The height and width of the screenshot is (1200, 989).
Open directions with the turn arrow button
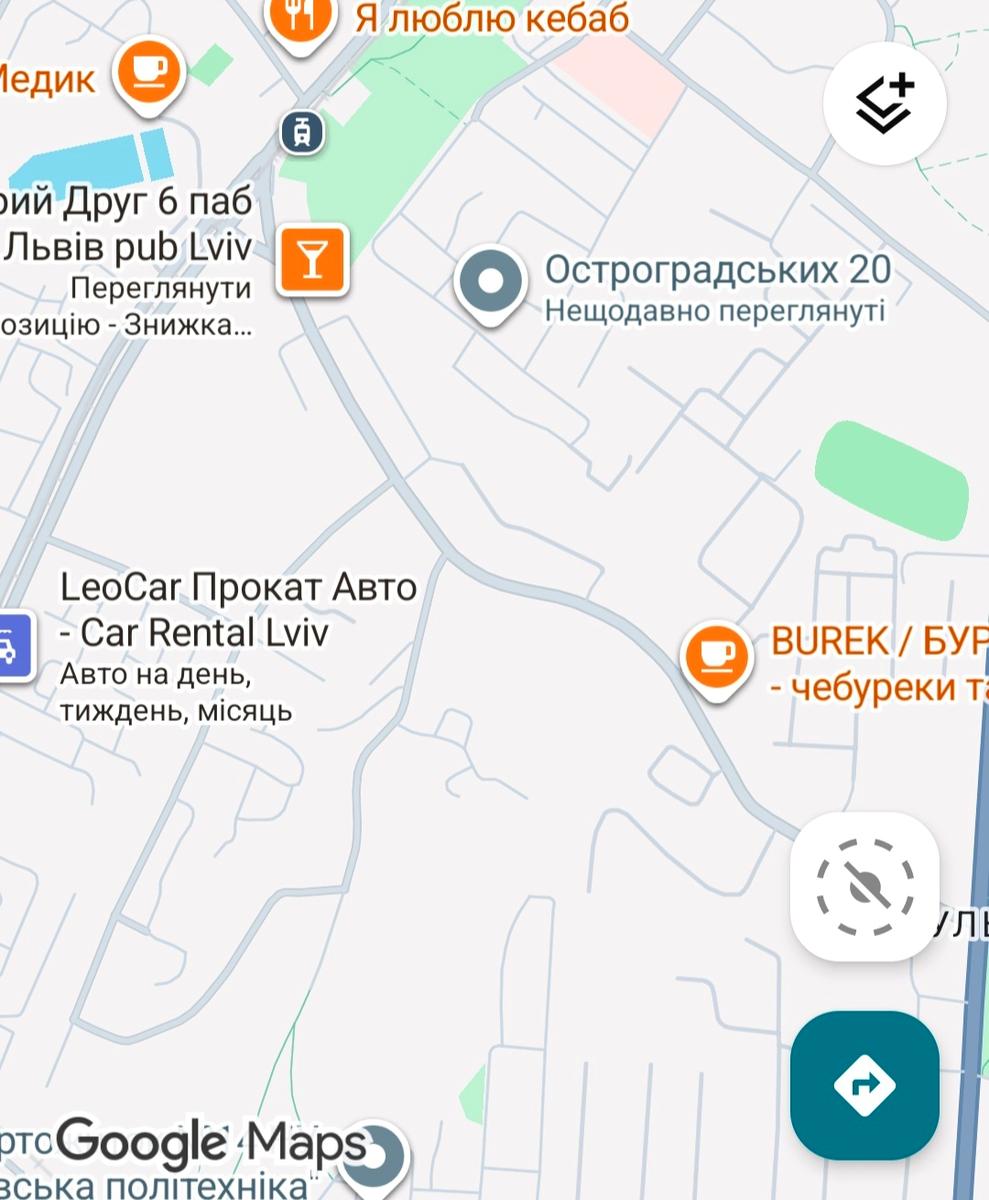click(865, 1085)
